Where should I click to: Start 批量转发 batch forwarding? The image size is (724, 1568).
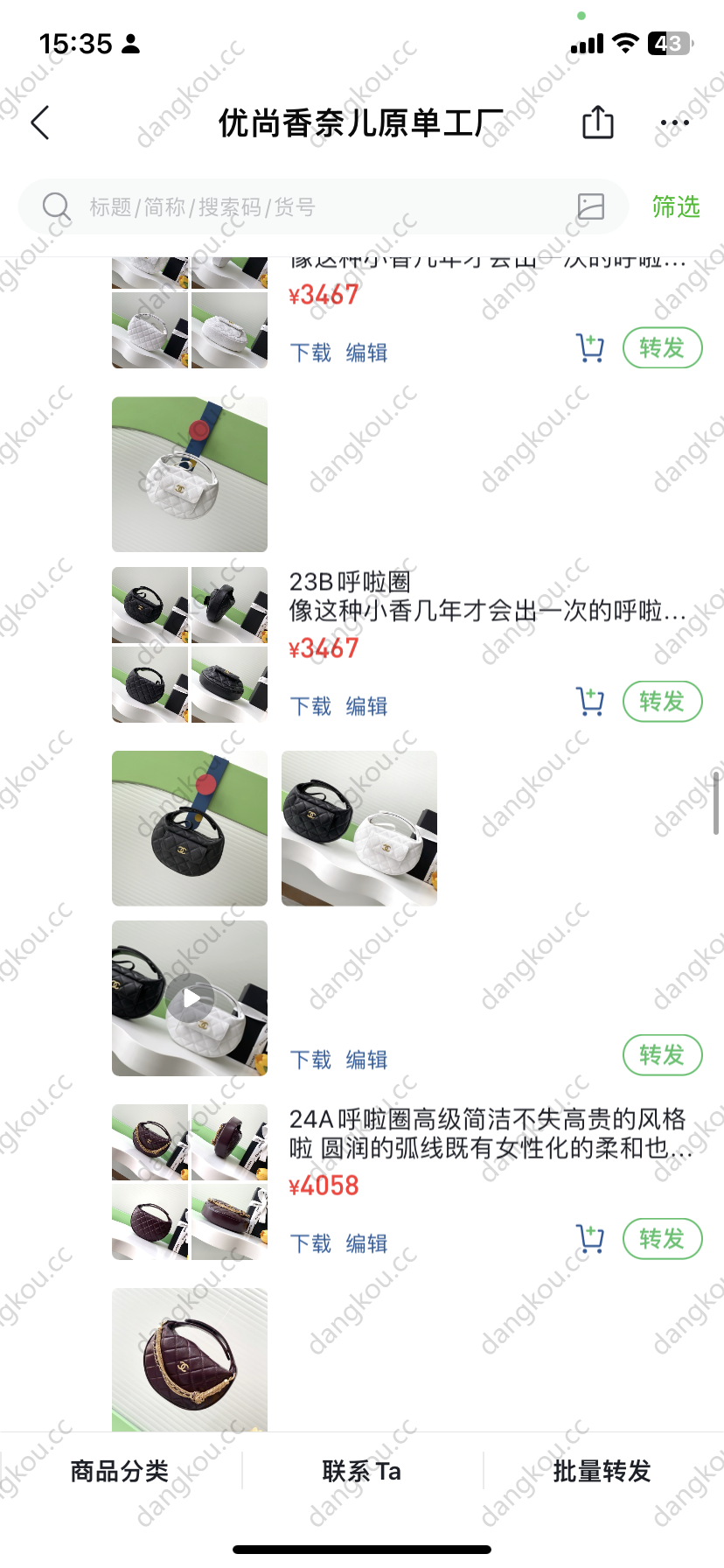click(602, 1471)
